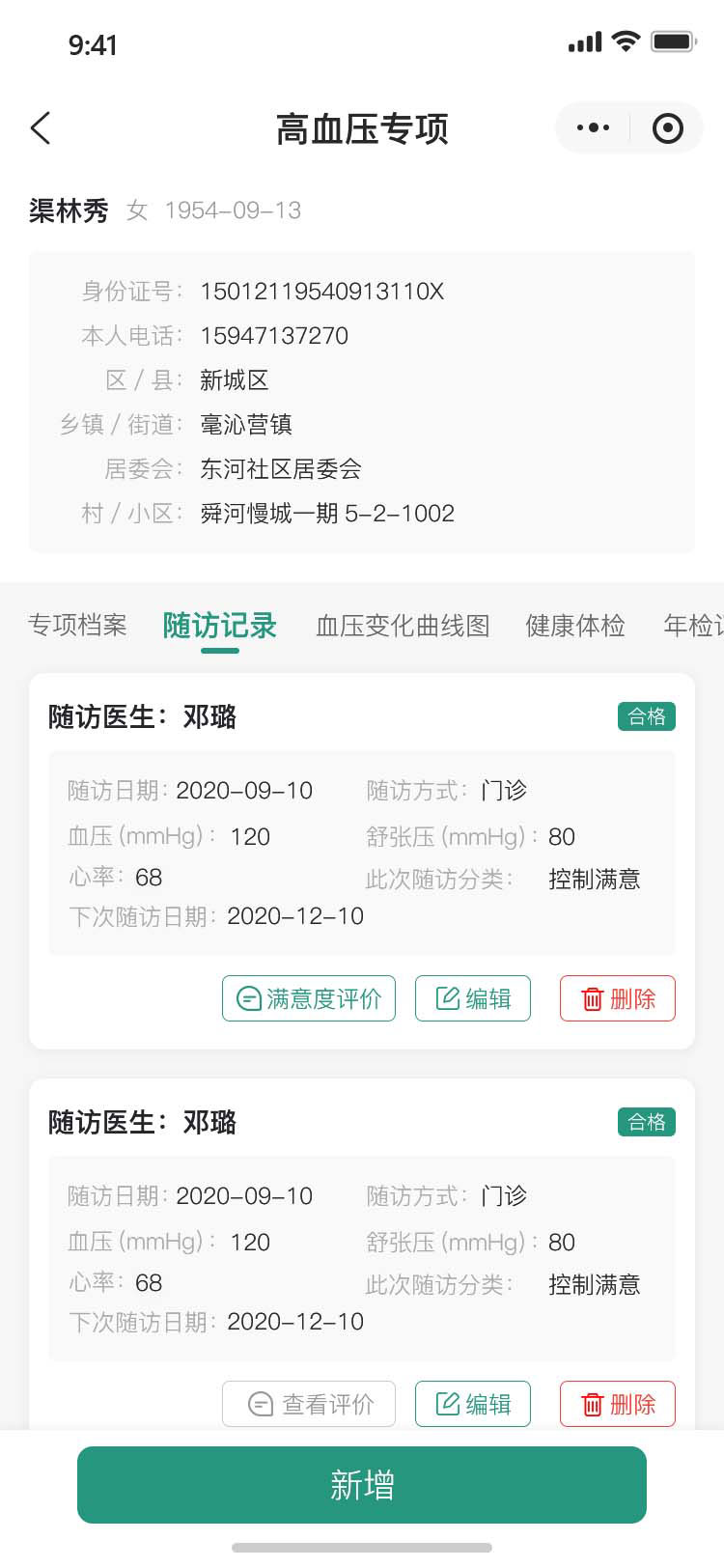Switch to the 专项档案 tab

pyautogui.click(x=78, y=626)
